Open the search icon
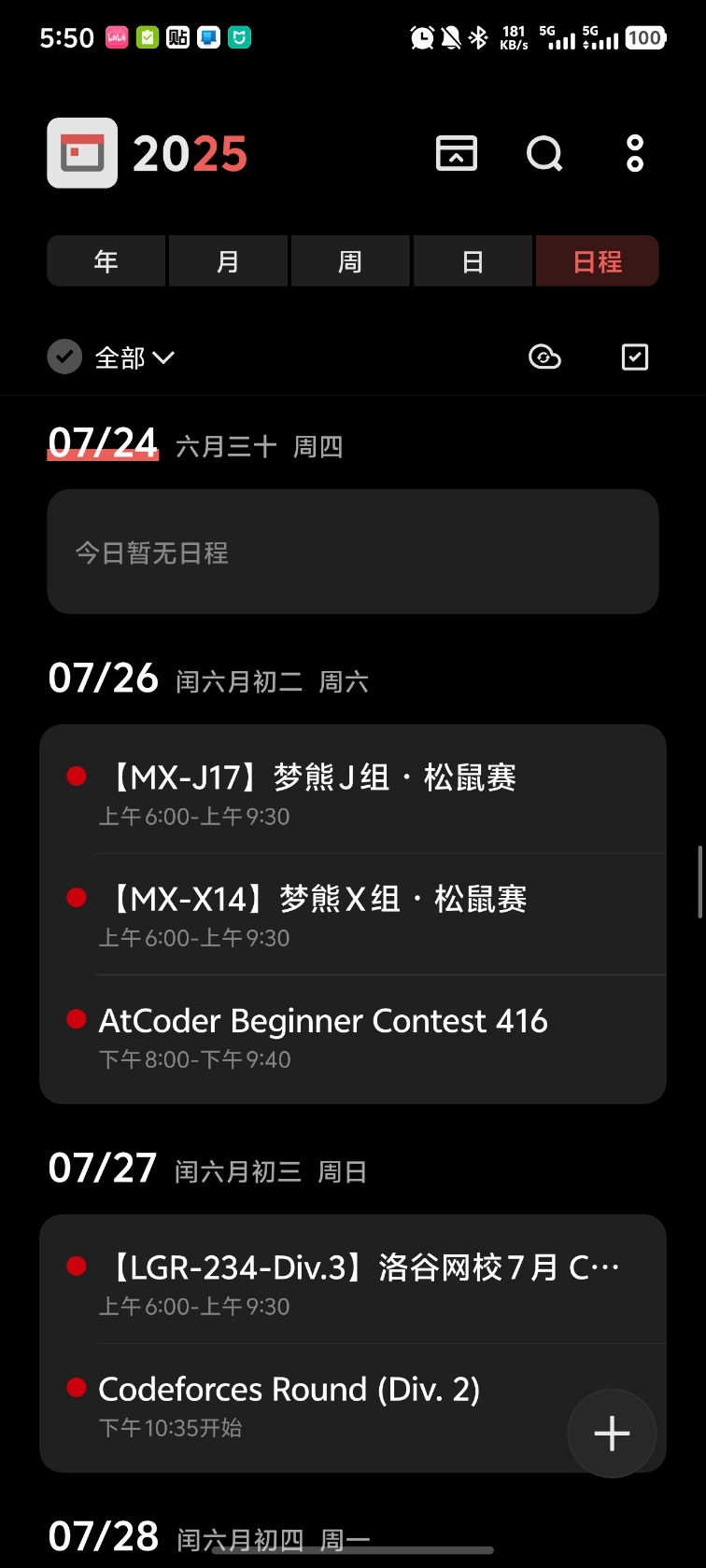 (x=544, y=154)
